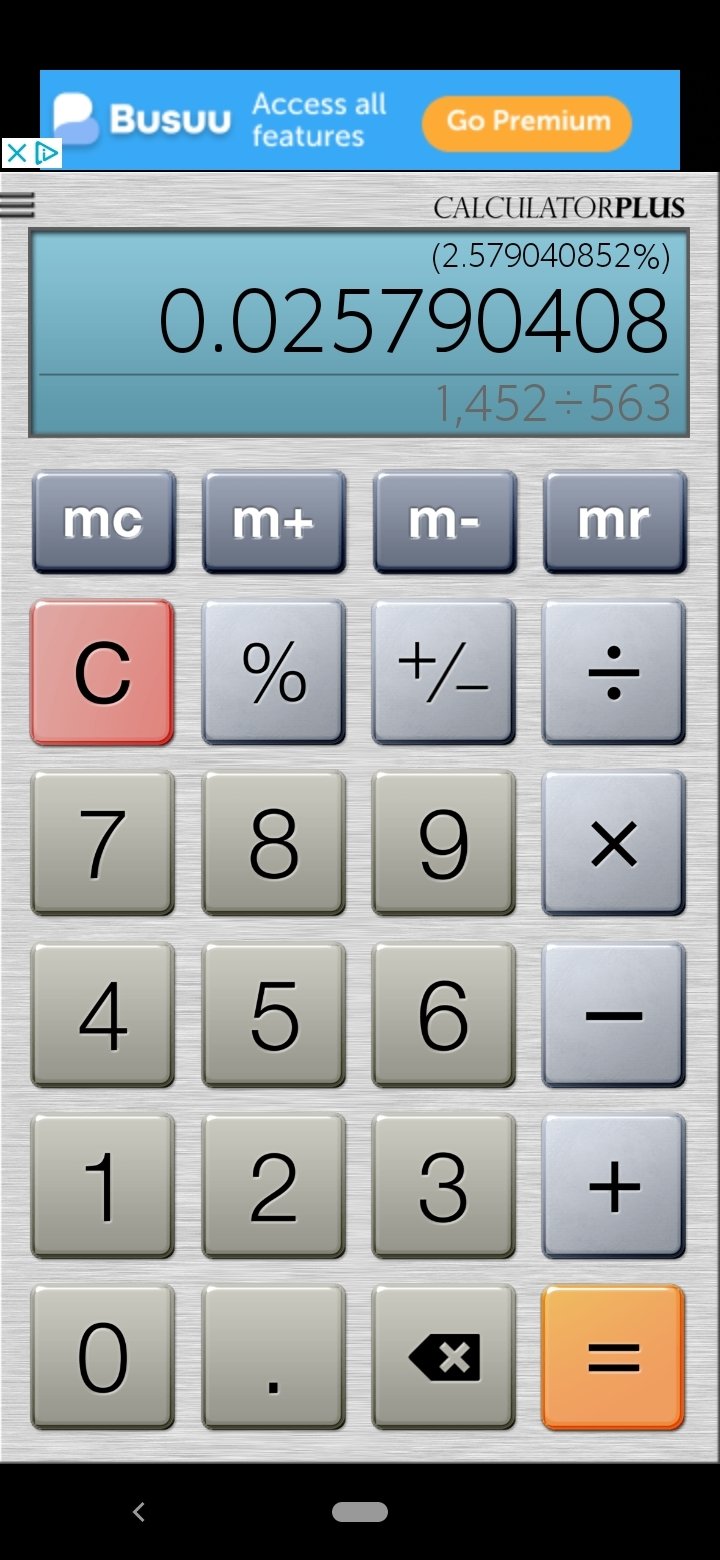Select the multiply operator
This screenshot has width=720, height=1560.
(x=613, y=843)
